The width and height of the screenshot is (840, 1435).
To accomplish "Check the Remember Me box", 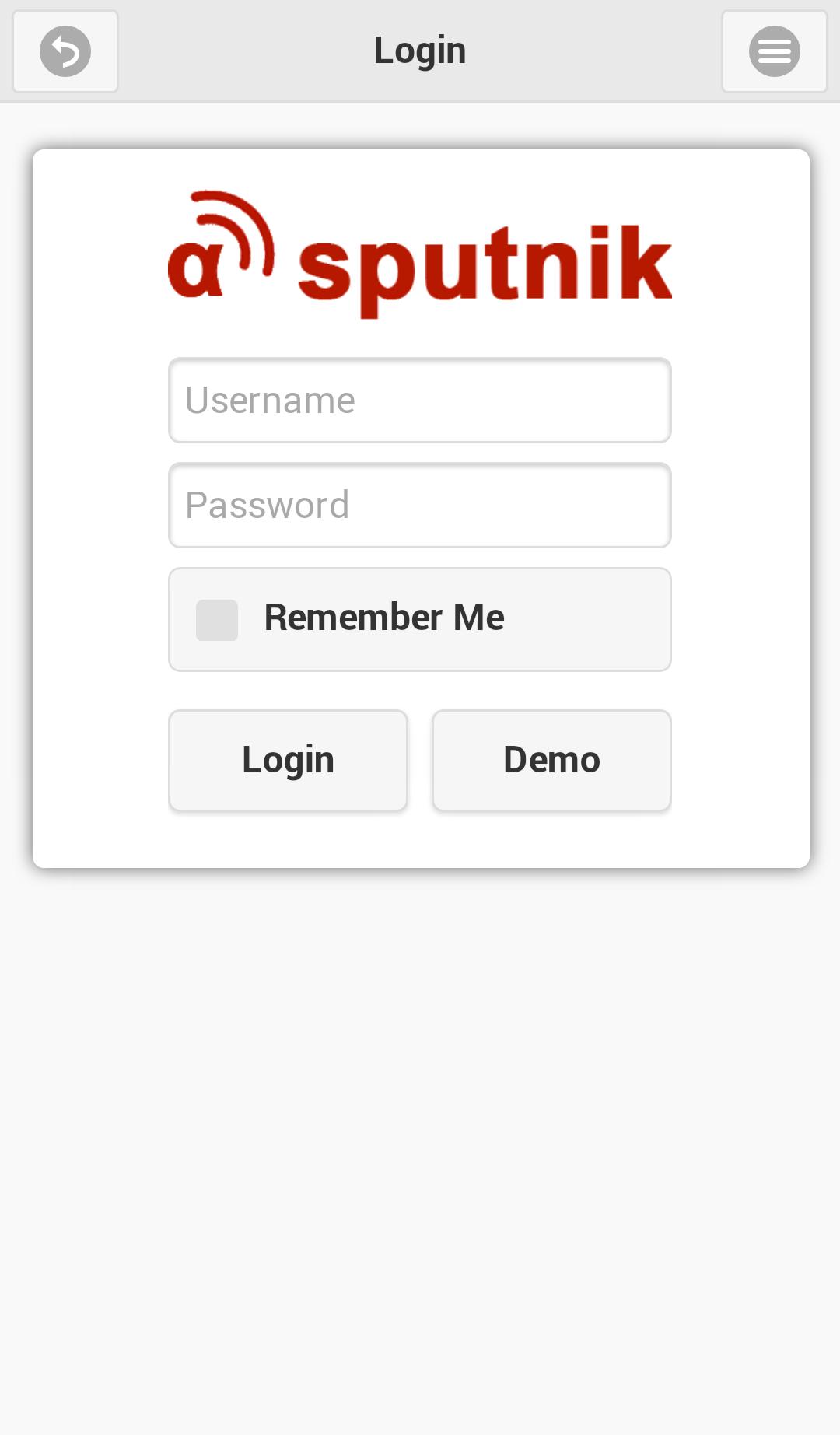I will click(217, 620).
